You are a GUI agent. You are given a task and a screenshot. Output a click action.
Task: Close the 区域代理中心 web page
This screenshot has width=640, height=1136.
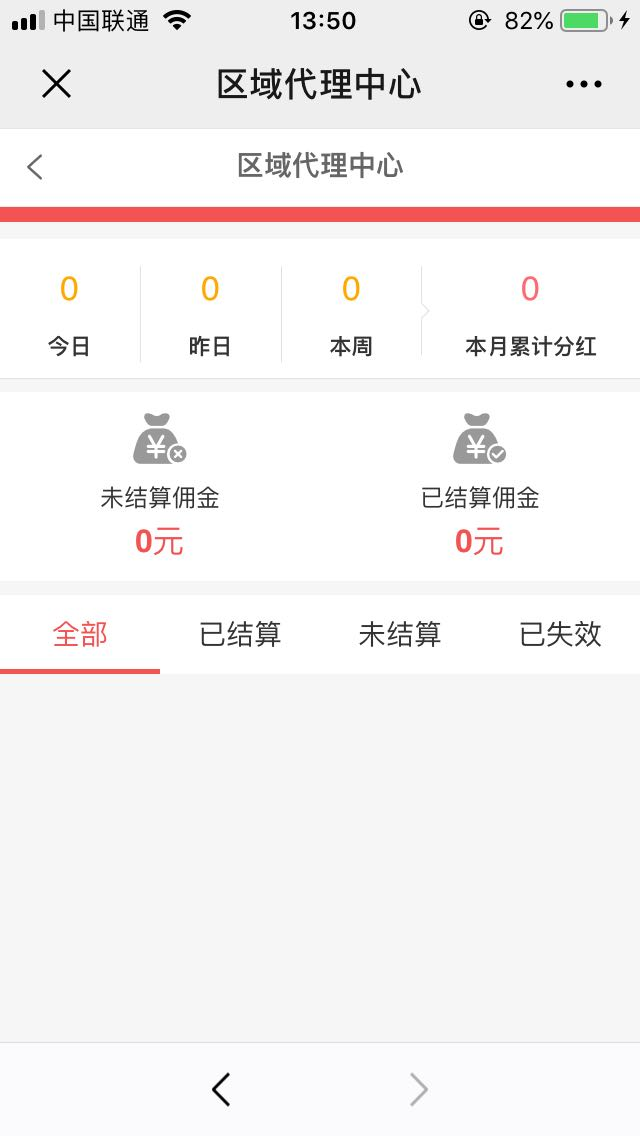[x=57, y=84]
